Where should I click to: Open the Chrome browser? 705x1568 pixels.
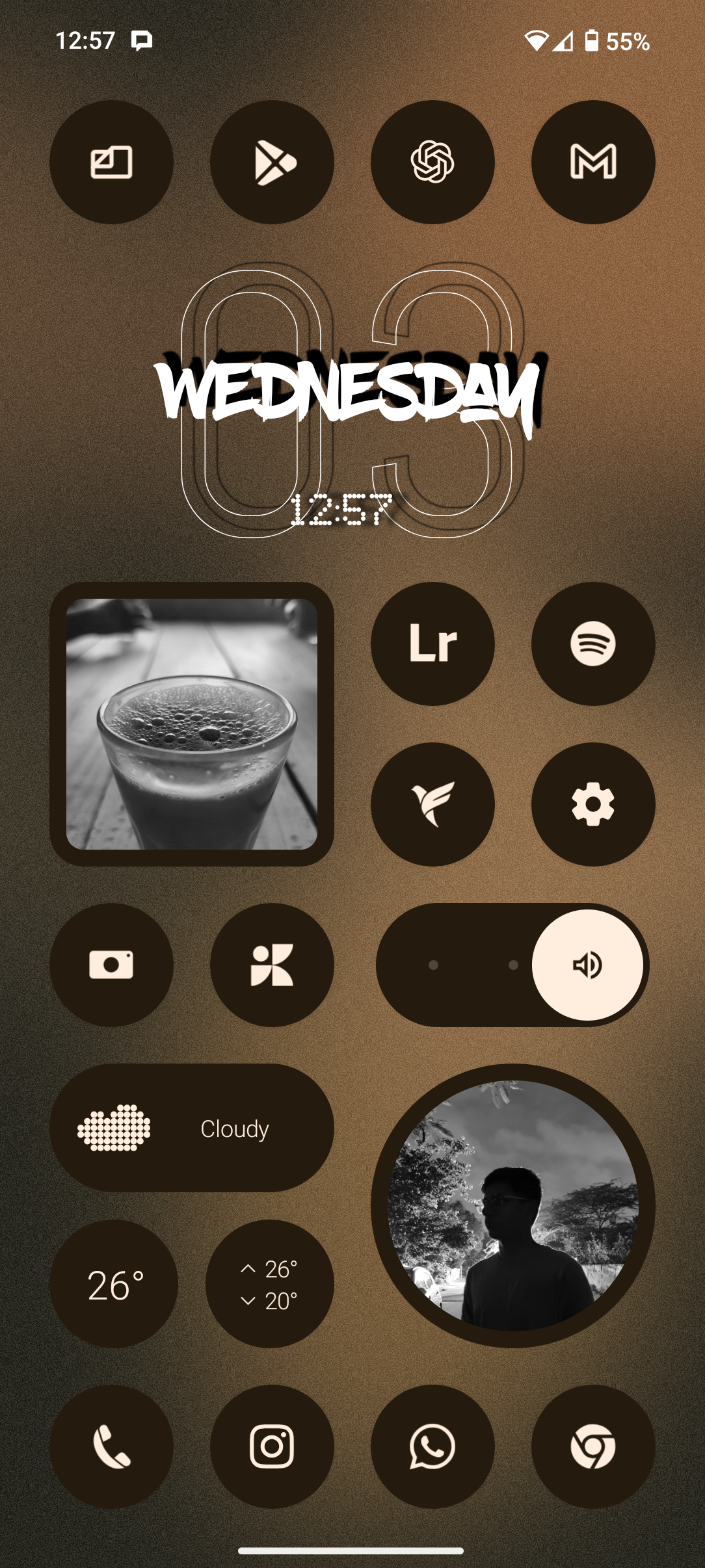592,1446
